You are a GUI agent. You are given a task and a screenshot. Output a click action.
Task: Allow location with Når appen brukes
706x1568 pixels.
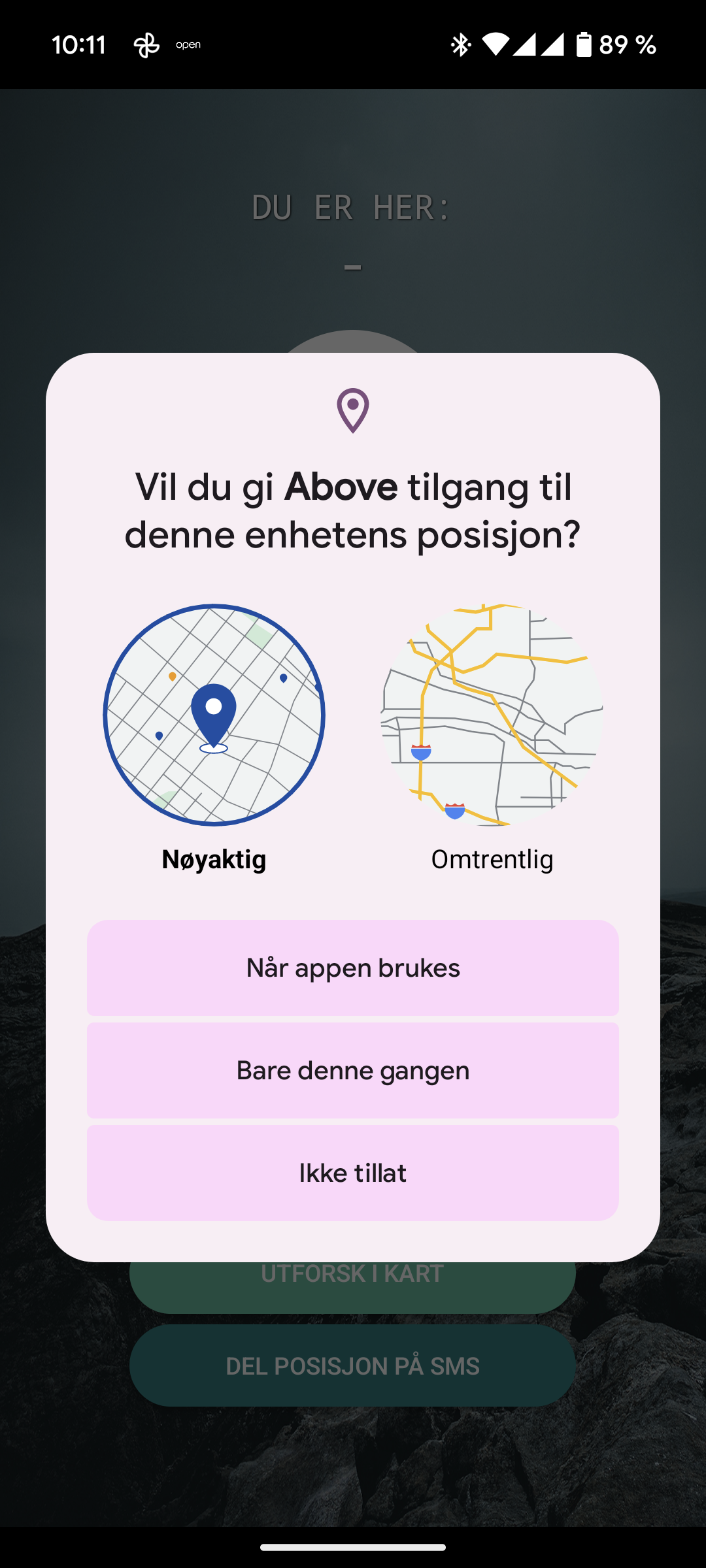pos(353,968)
